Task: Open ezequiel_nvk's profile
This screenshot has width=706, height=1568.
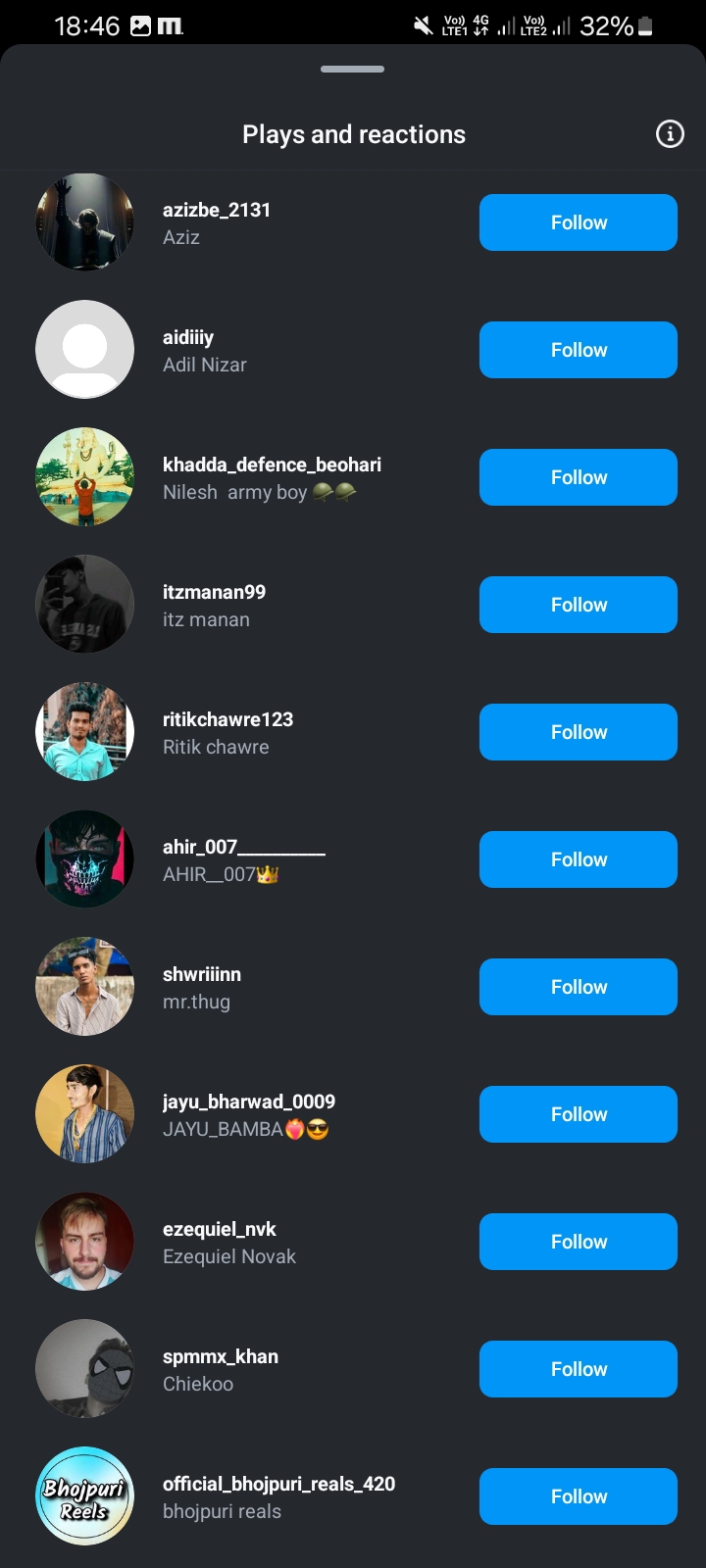Action: click(x=219, y=1229)
